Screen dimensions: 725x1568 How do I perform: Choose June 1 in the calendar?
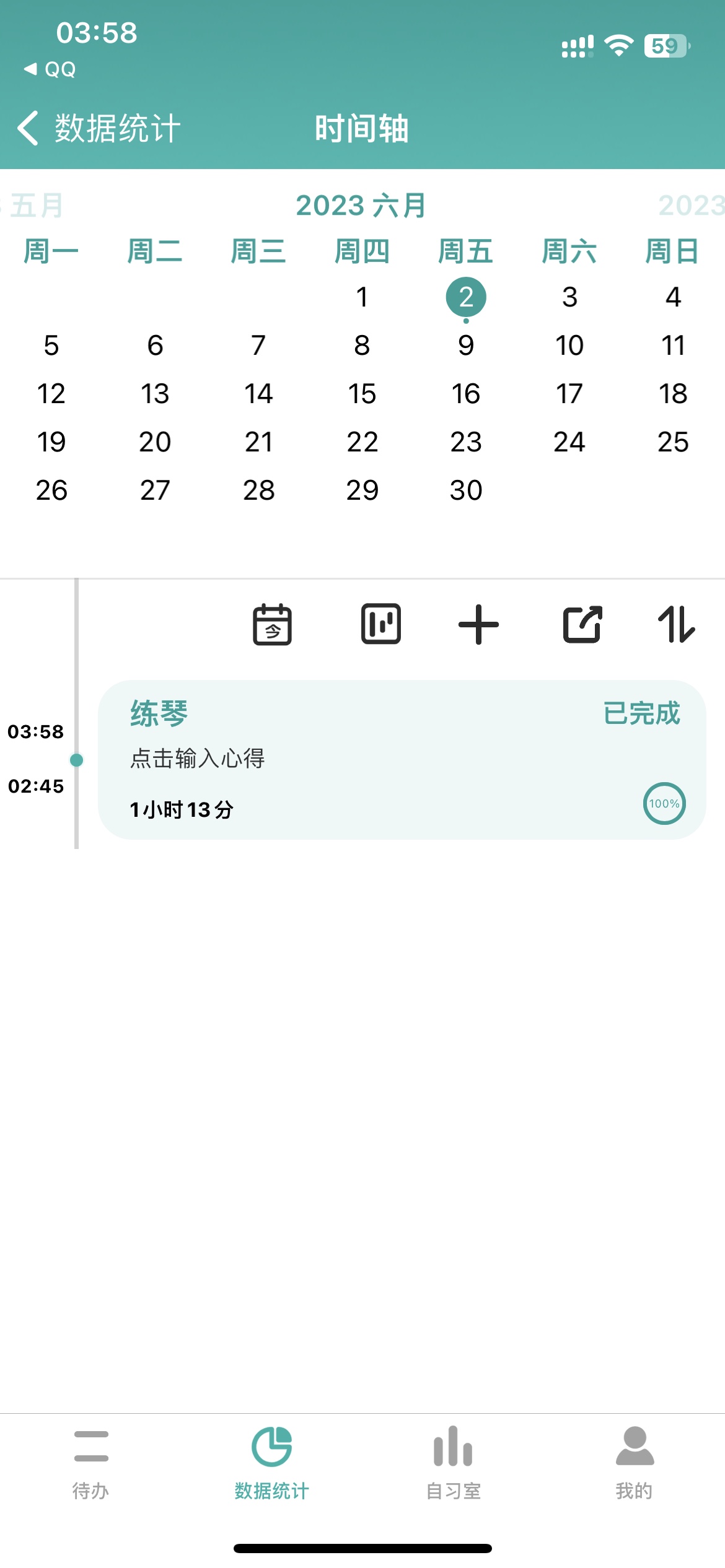click(362, 297)
